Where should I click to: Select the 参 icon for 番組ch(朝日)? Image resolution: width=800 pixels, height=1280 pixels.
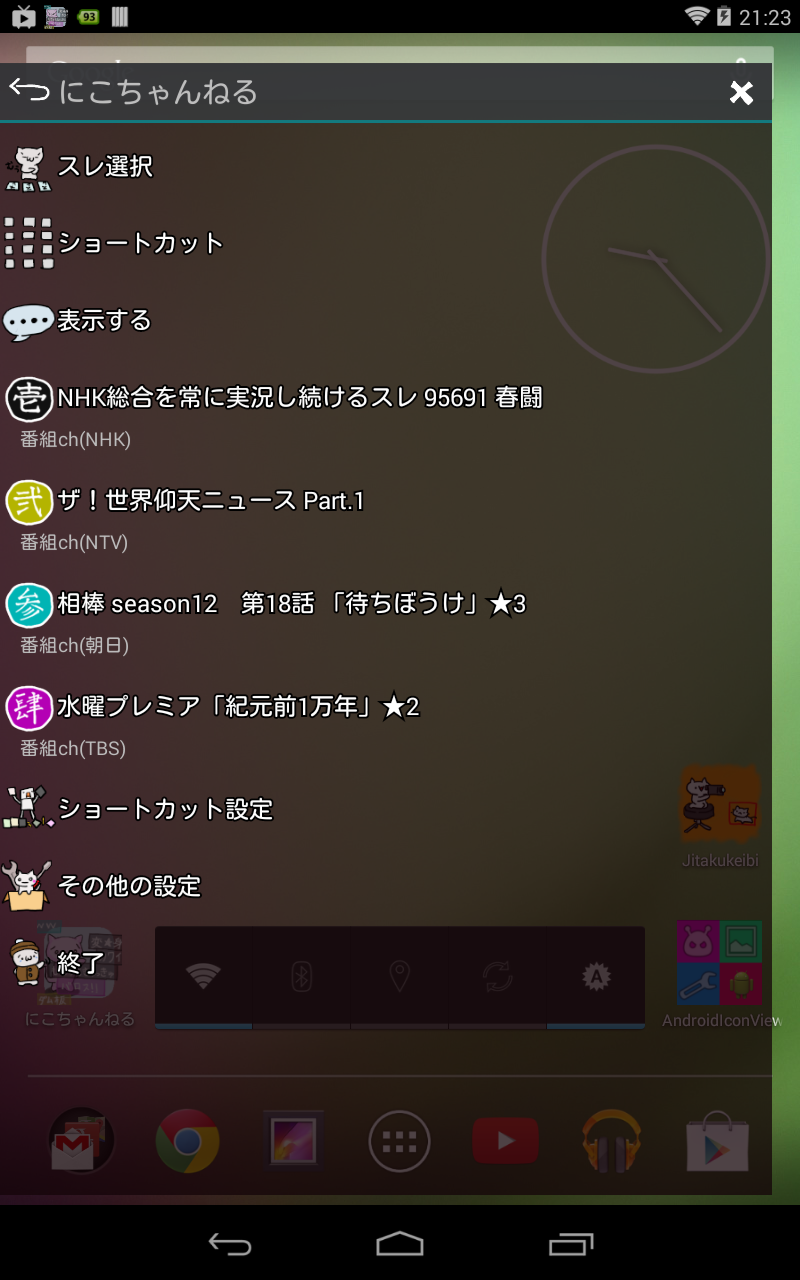(28, 605)
